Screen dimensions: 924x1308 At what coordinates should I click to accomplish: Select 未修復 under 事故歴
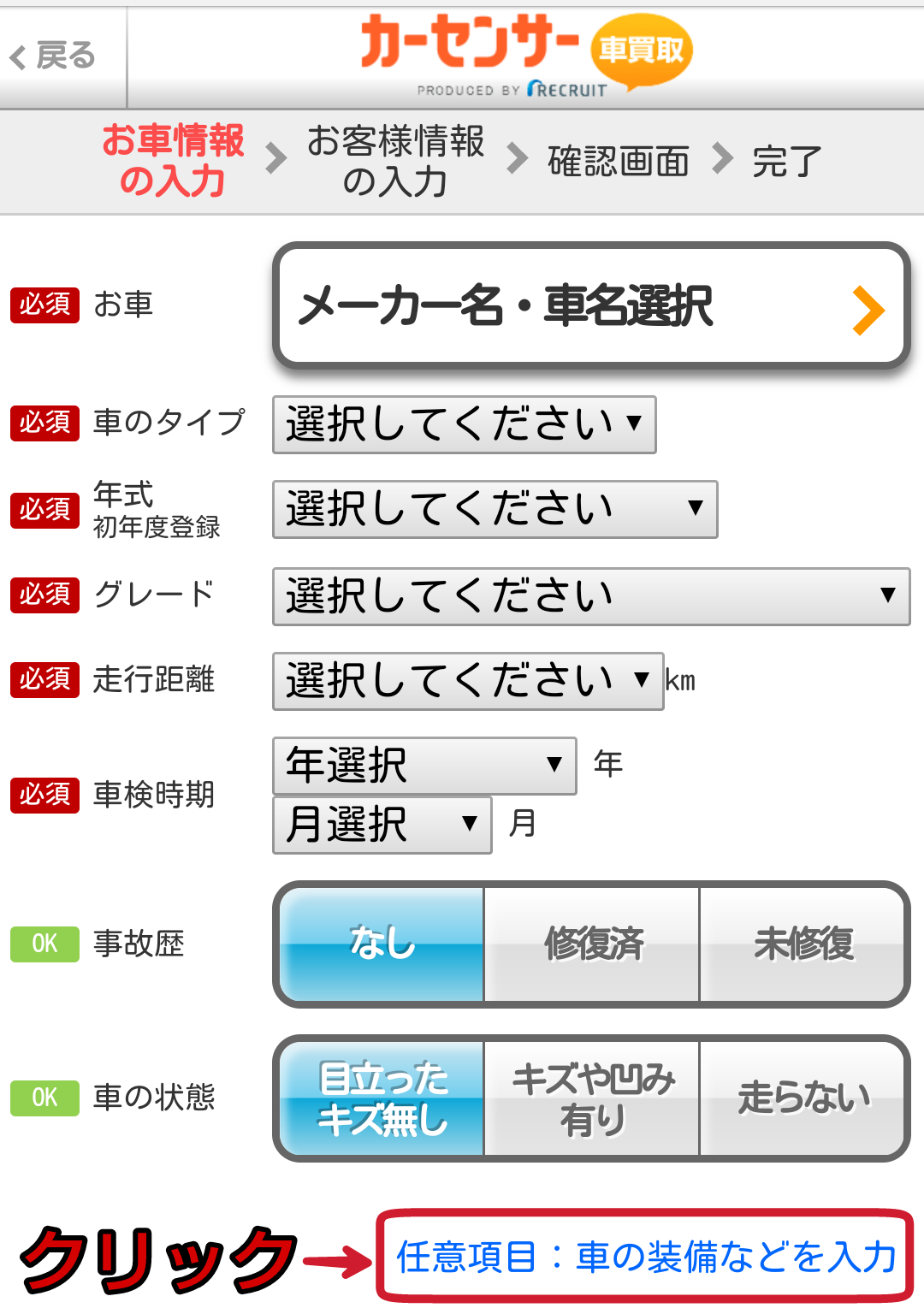tap(803, 944)
